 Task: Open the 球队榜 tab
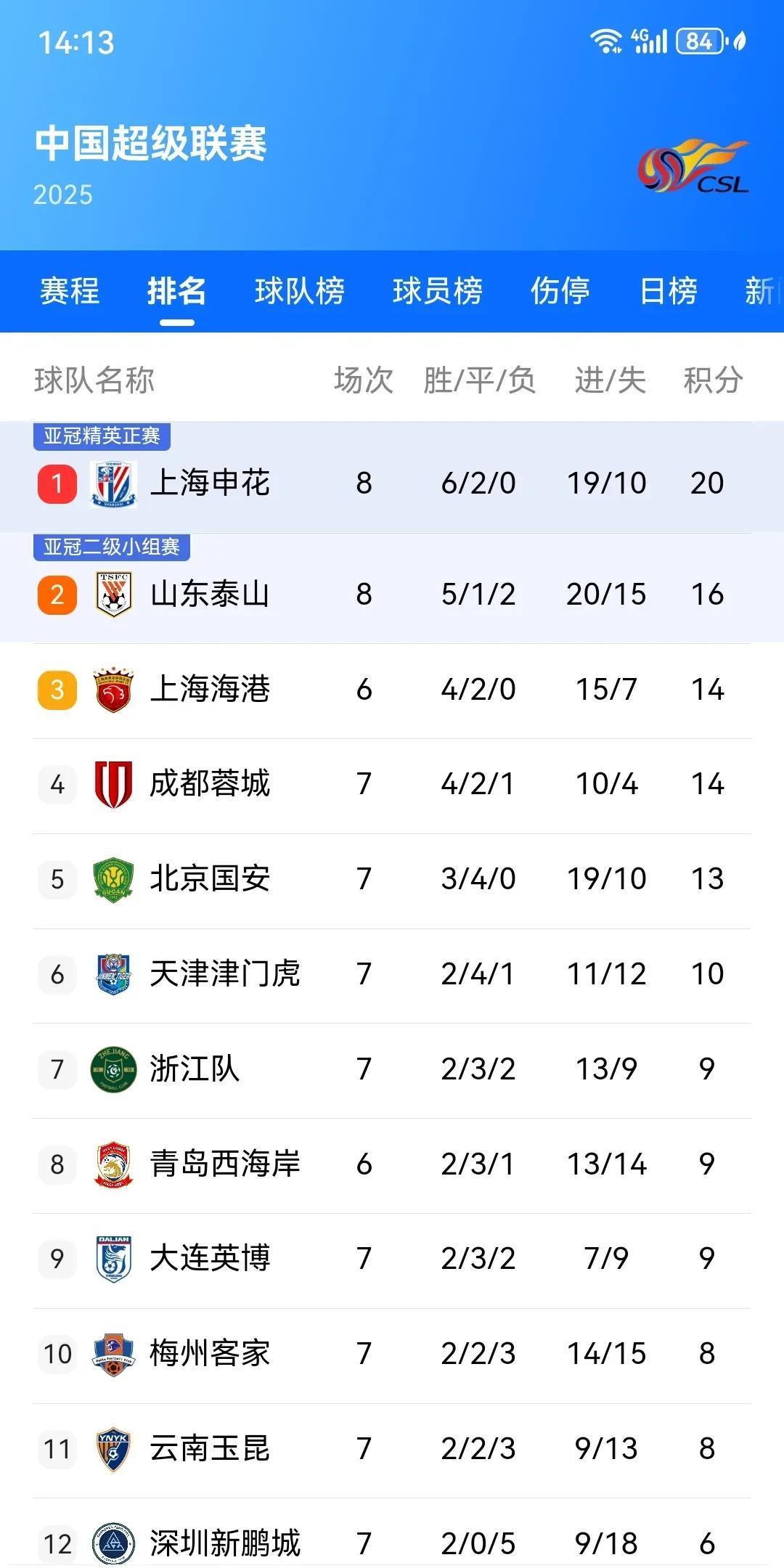tap(299, 291)
